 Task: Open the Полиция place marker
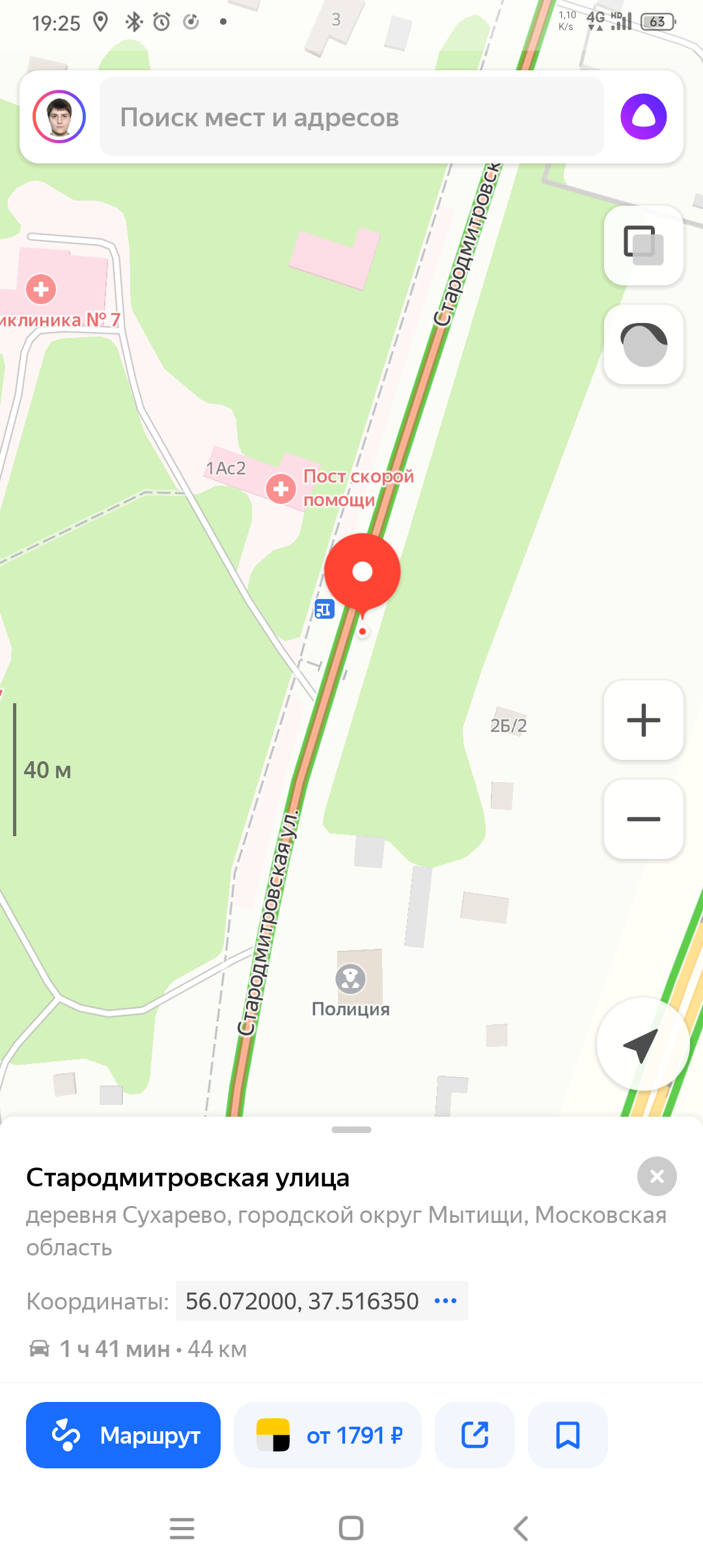tap(351, 979)
